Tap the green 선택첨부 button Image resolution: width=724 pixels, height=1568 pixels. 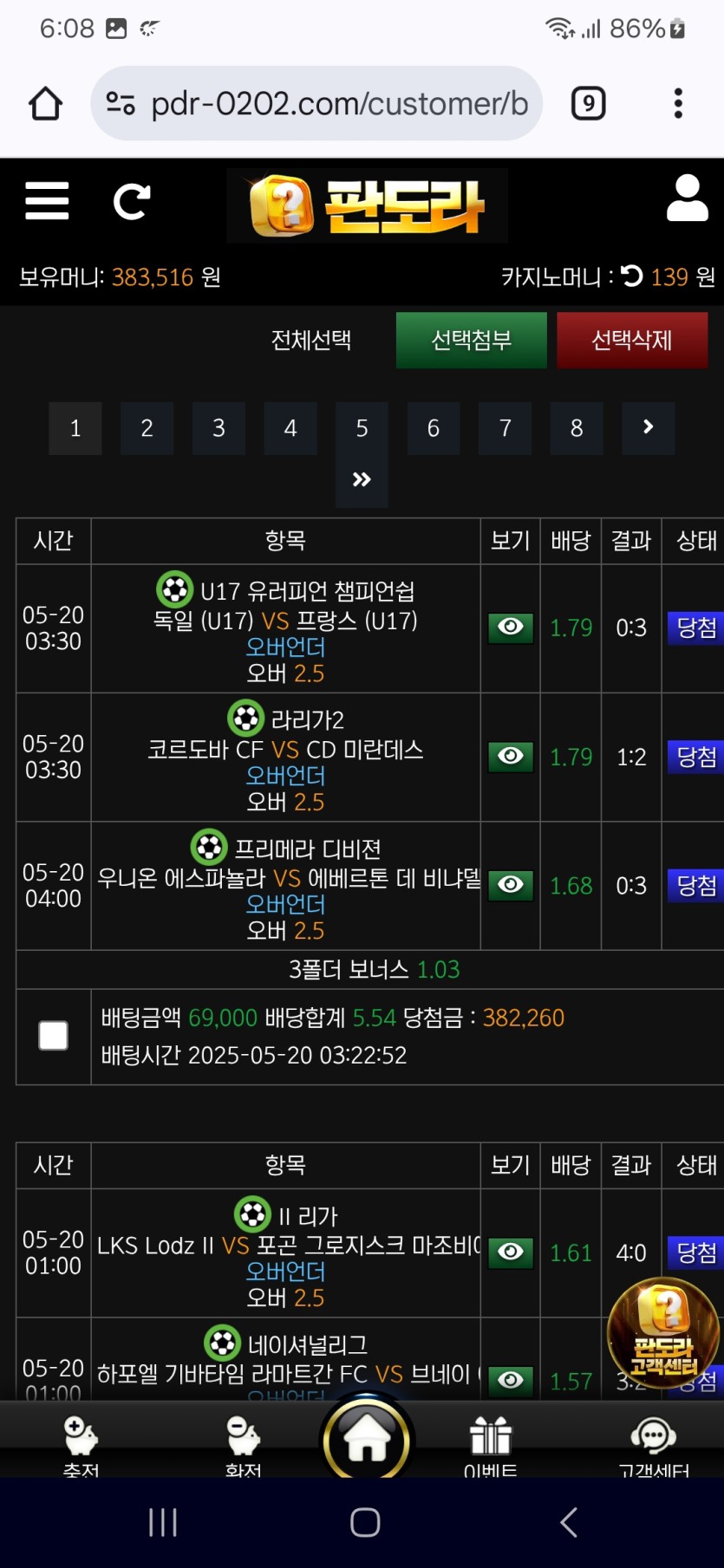tap(471, 341)
